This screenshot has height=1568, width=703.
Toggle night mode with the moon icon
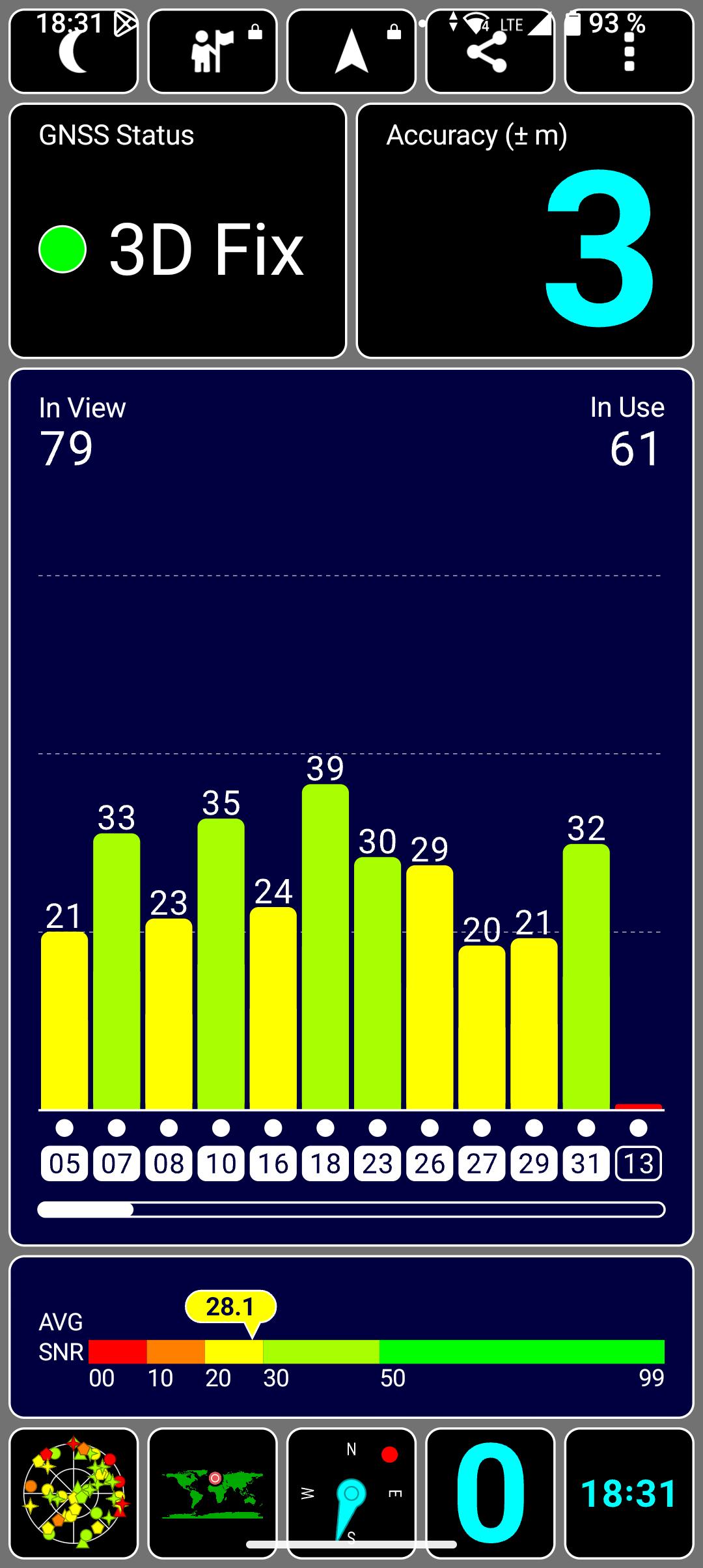pos(74,52)
